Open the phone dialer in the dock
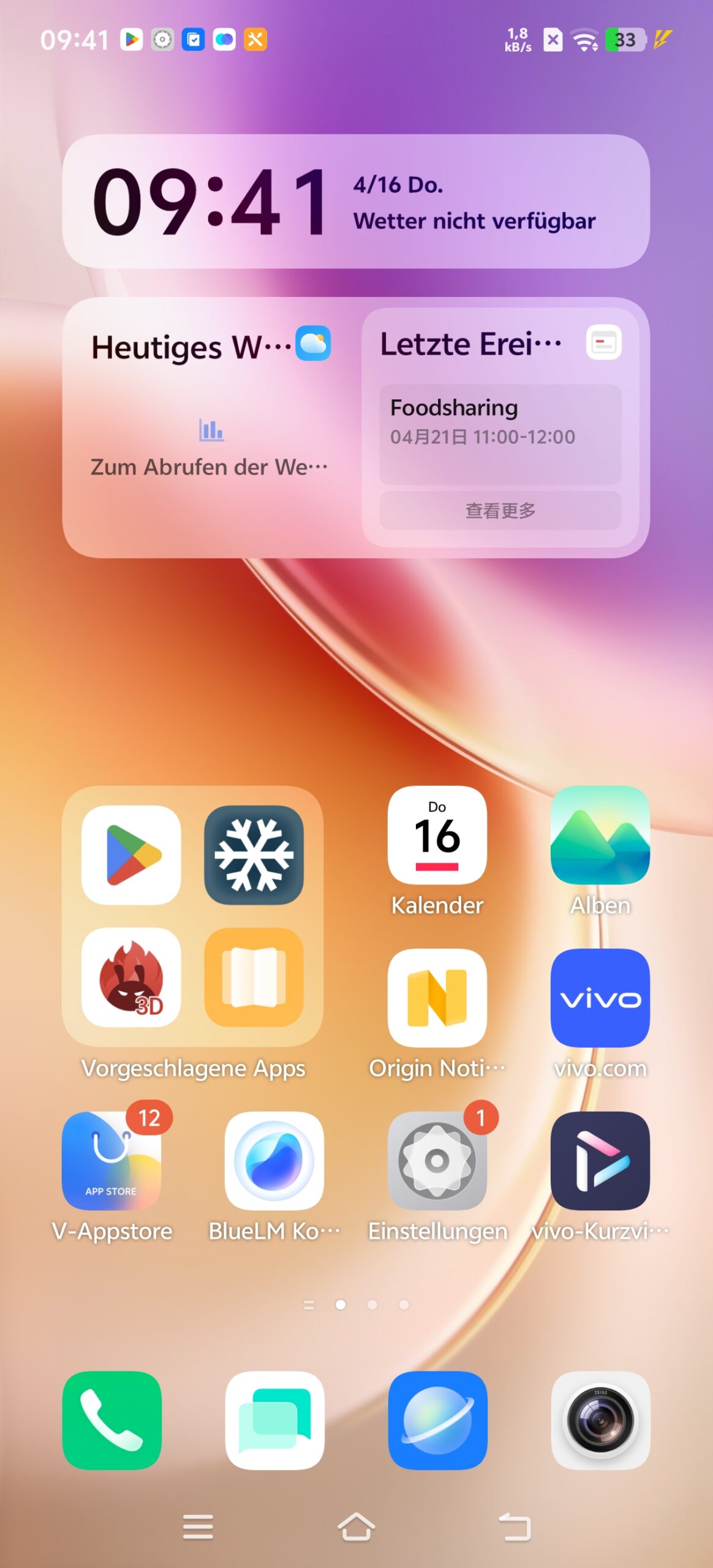 click(111, 1420)
